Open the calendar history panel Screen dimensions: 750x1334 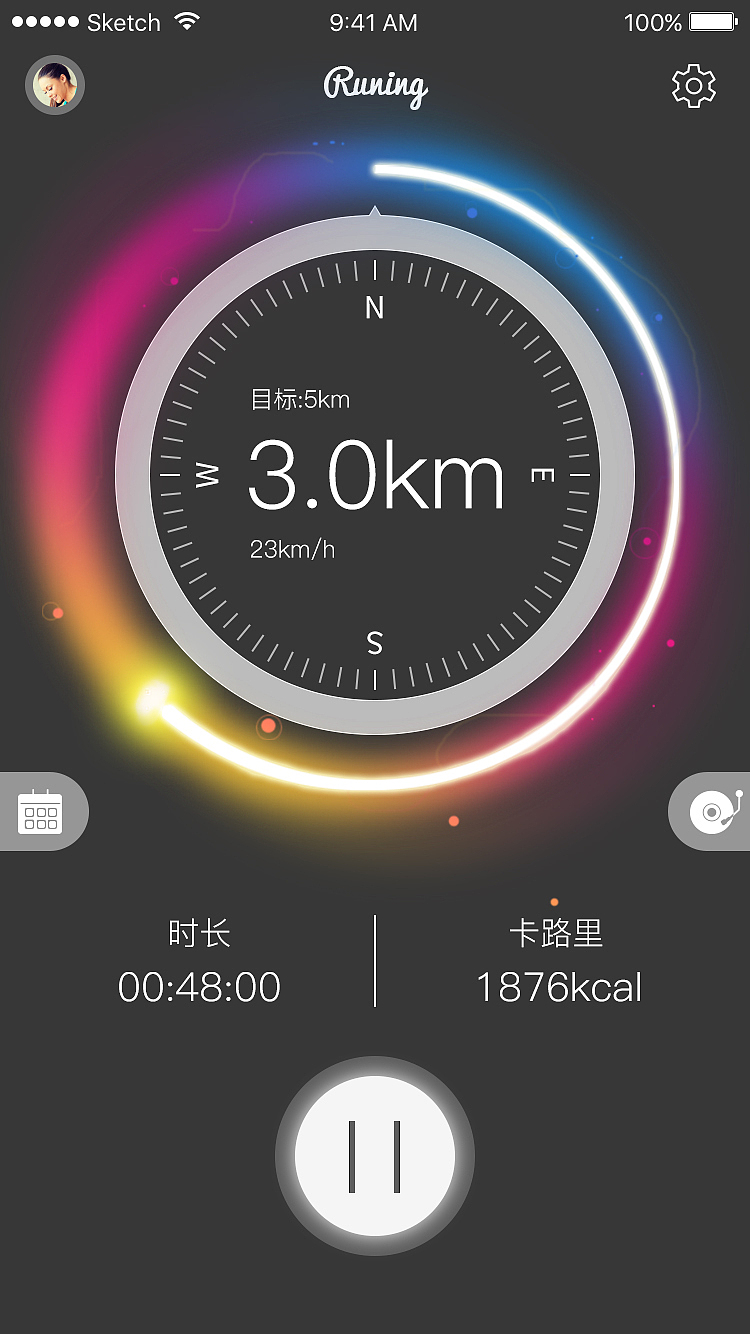(40, 811)
